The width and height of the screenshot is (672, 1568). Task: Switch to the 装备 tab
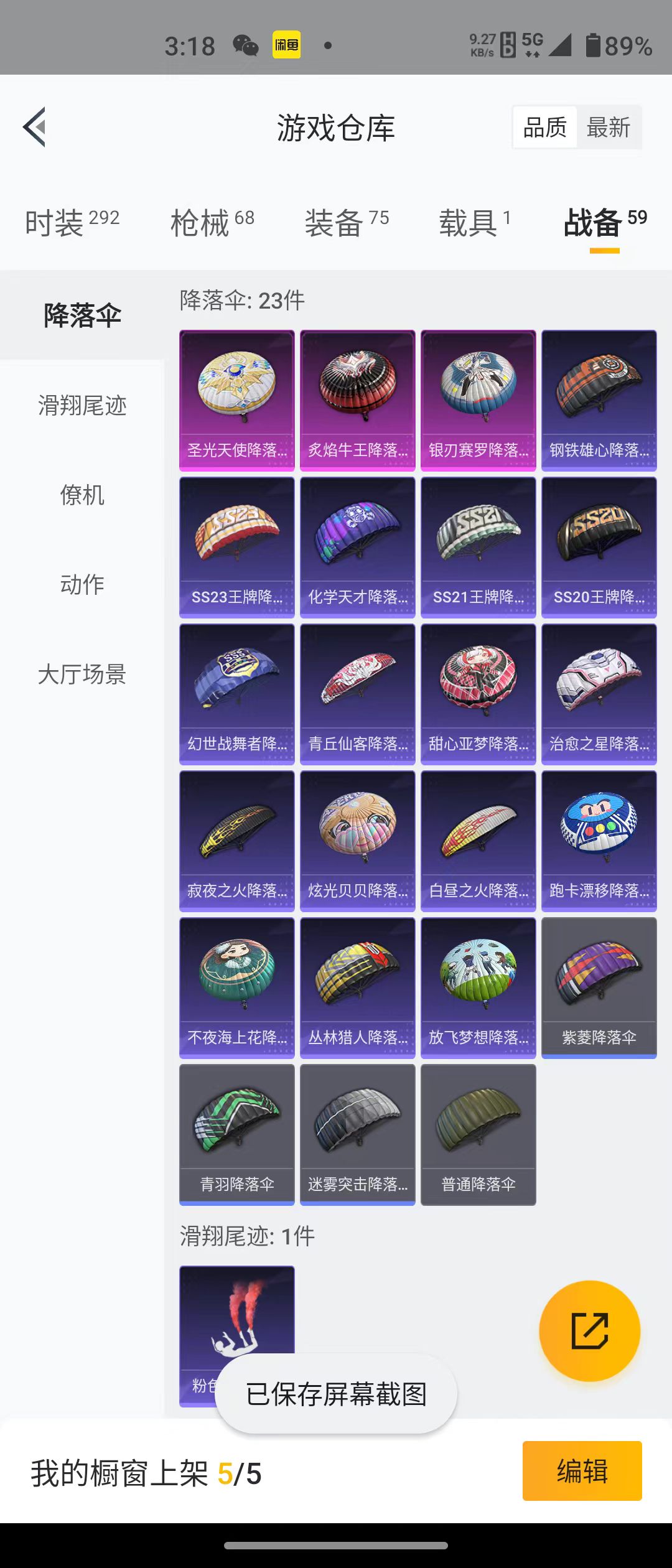(x=347, y=222)
